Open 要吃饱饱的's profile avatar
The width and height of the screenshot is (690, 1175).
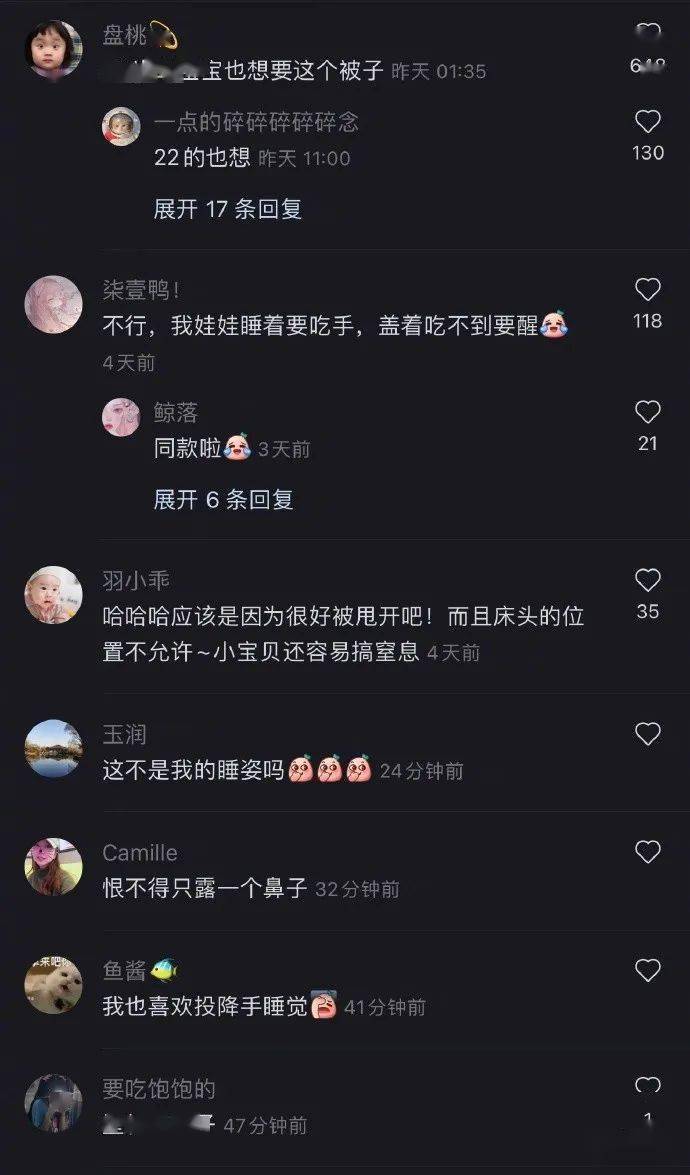click(x=54, y=1104)
